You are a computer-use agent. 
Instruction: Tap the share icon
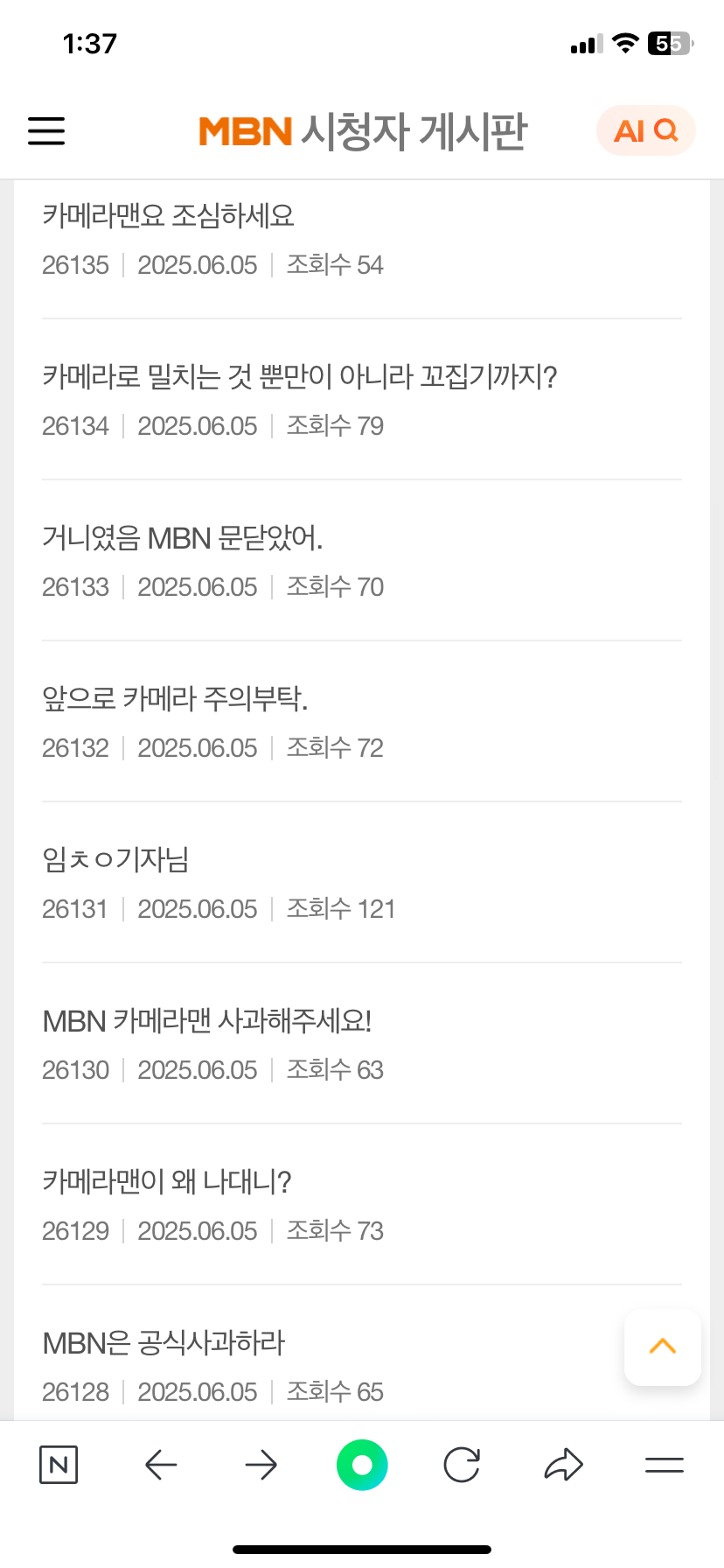[x=563, y=1464]
